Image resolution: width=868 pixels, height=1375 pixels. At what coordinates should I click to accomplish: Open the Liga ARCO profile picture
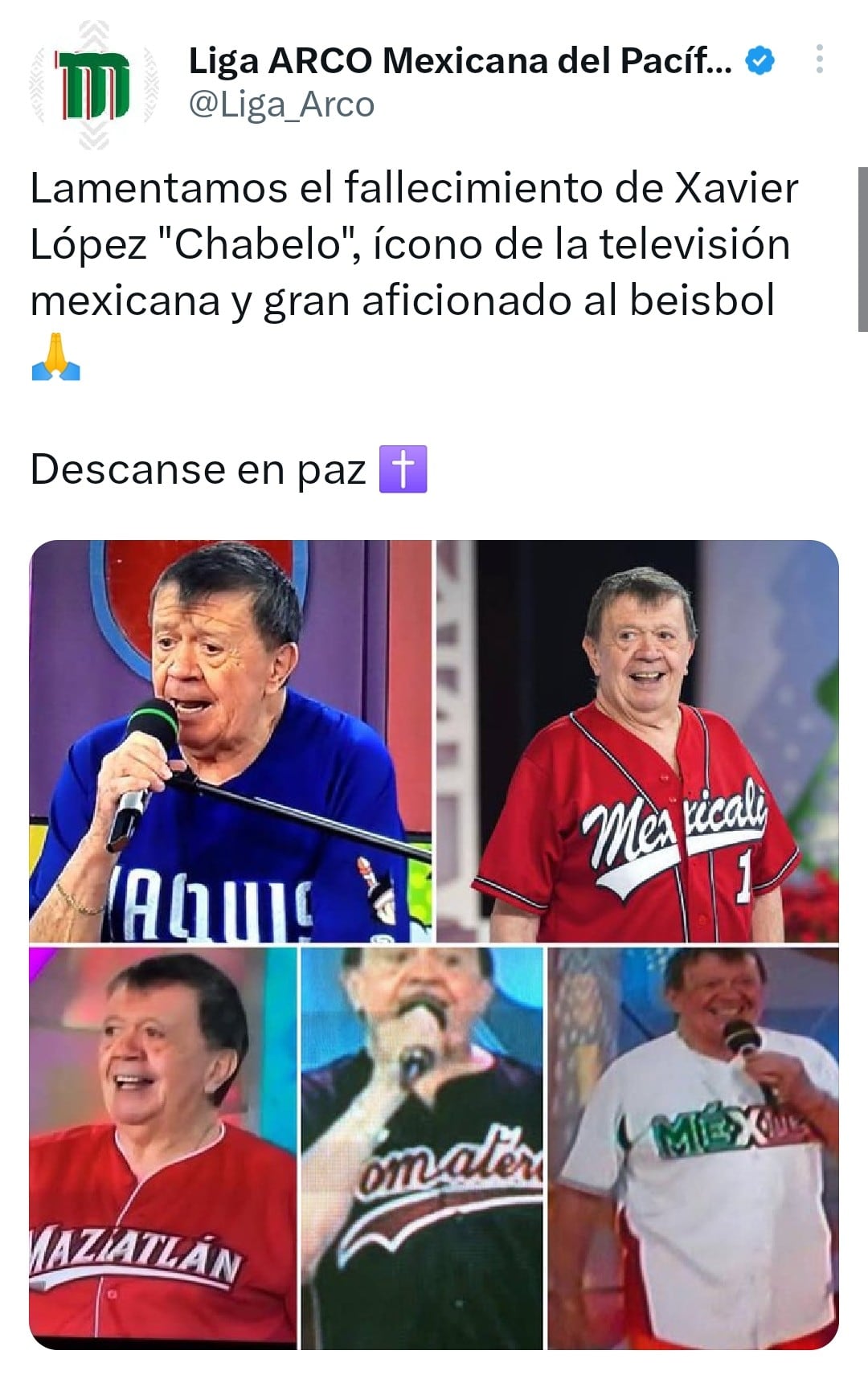tap(93, 85)
